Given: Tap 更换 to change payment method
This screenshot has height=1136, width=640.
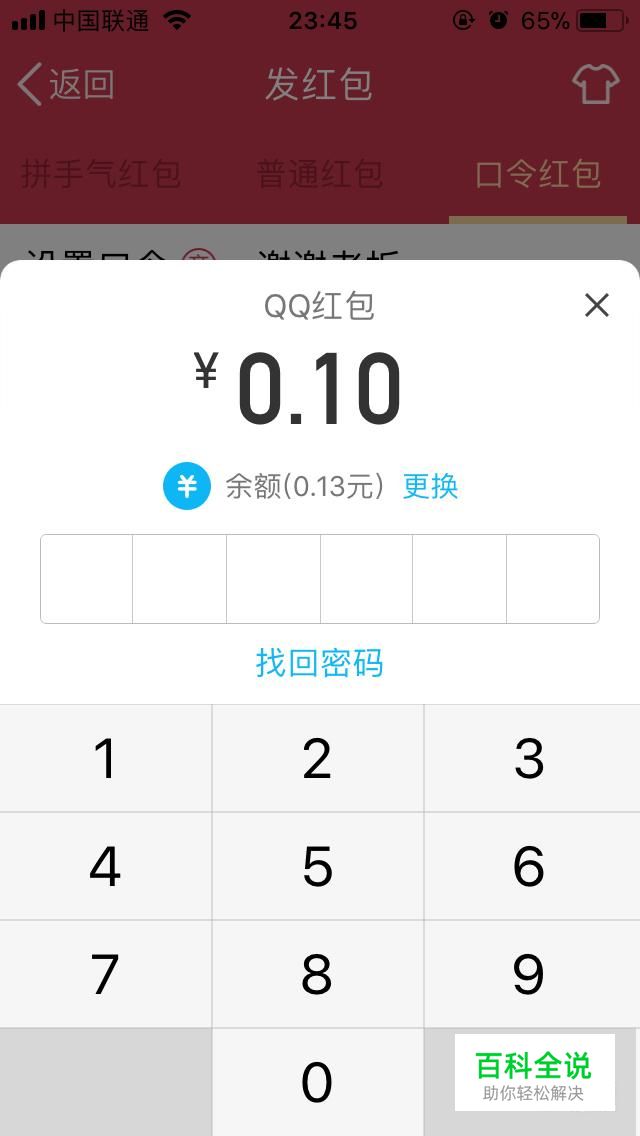Looking at the screenshot, I should click(430, 486).
